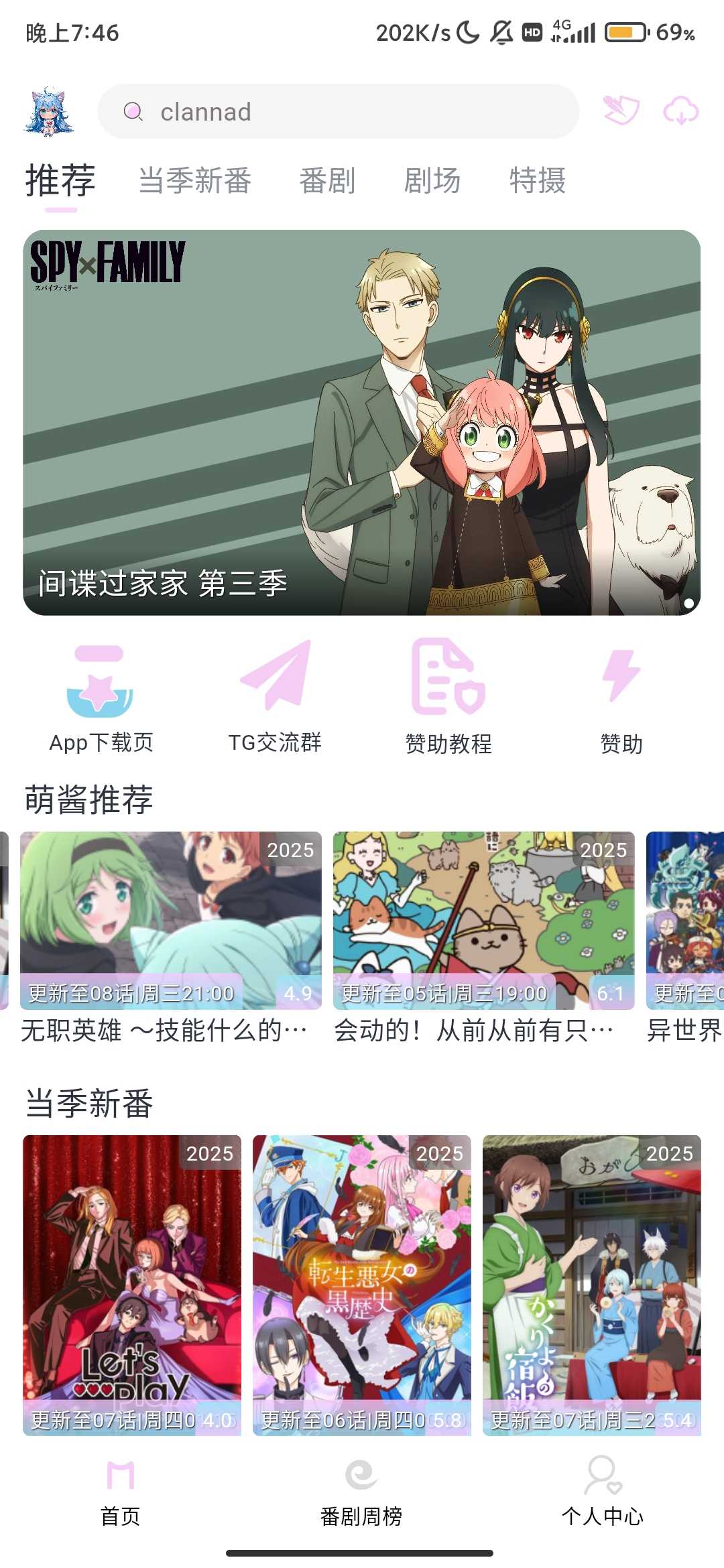The image size is (724, 1568).
Task: Open App下载页 shortcut
Action: click(101, 697)
